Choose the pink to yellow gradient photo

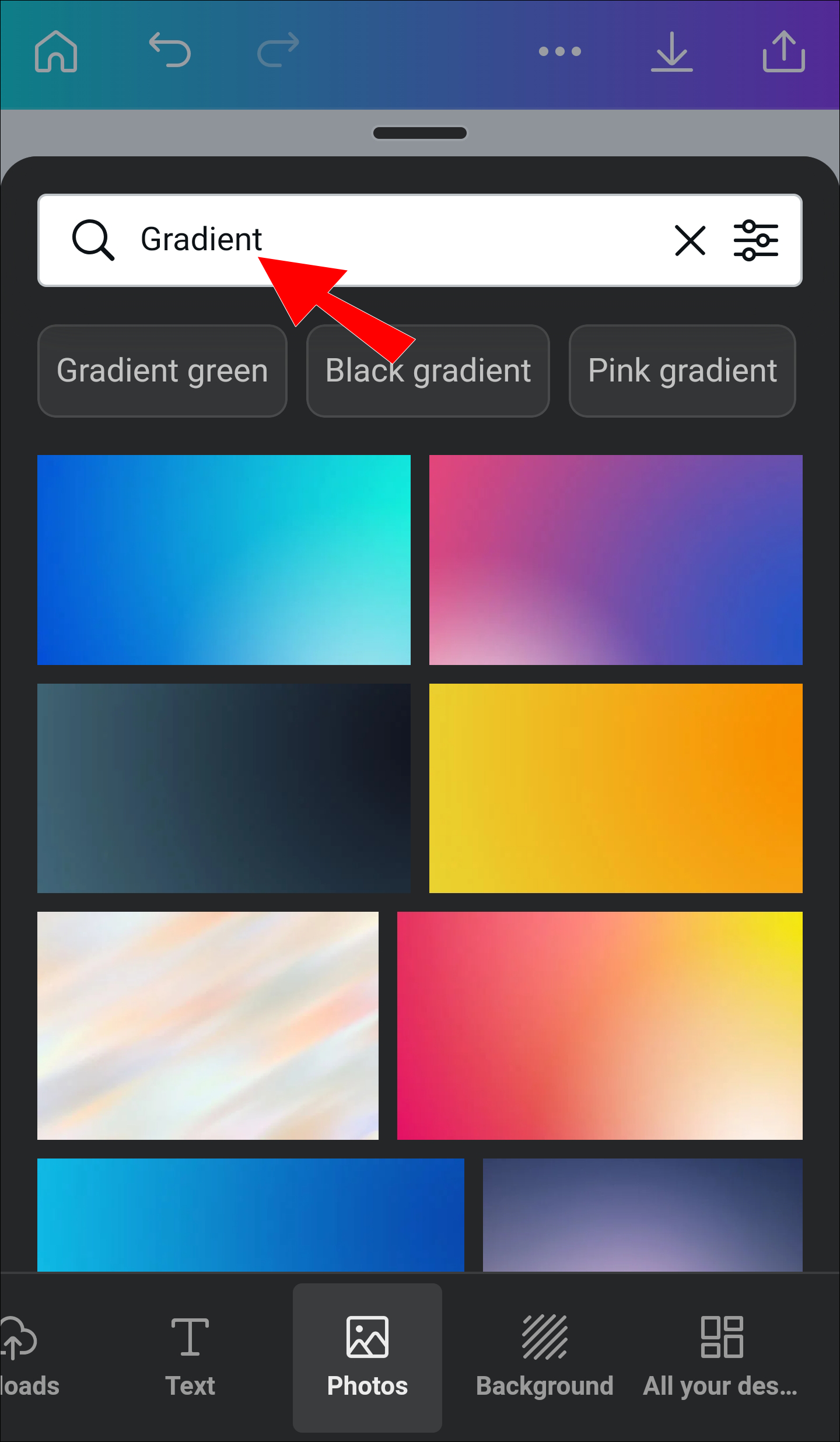(x=600, y=1025)
